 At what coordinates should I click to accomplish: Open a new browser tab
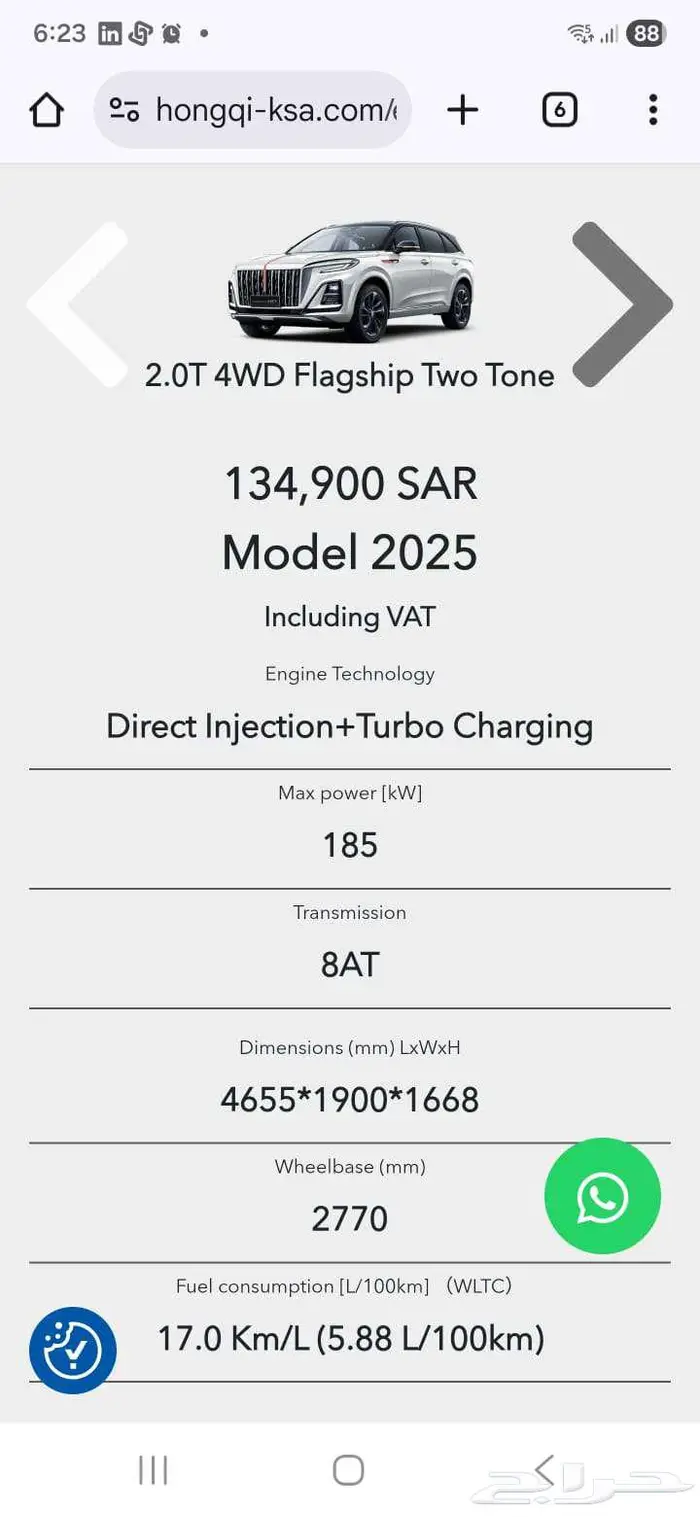tap(462, 110)
